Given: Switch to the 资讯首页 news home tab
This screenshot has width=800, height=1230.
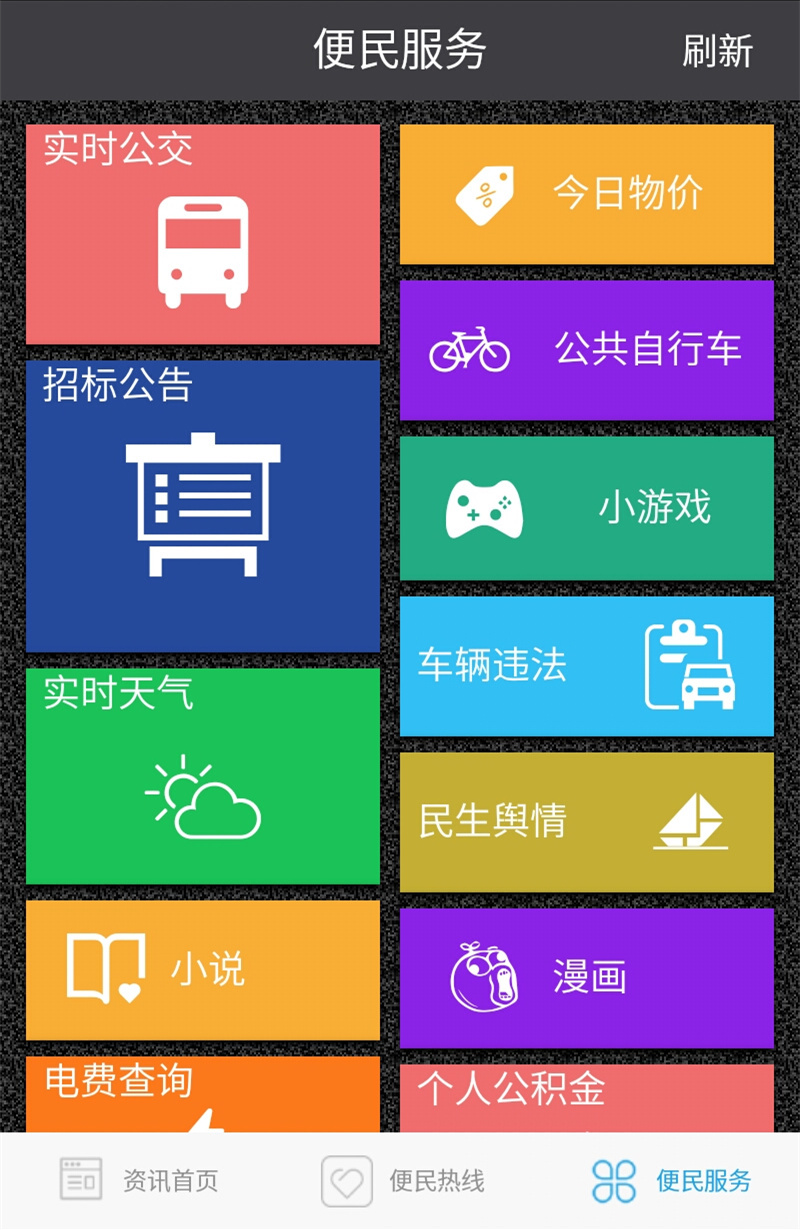Looking at the screenshot, I should pos(139,1181).
